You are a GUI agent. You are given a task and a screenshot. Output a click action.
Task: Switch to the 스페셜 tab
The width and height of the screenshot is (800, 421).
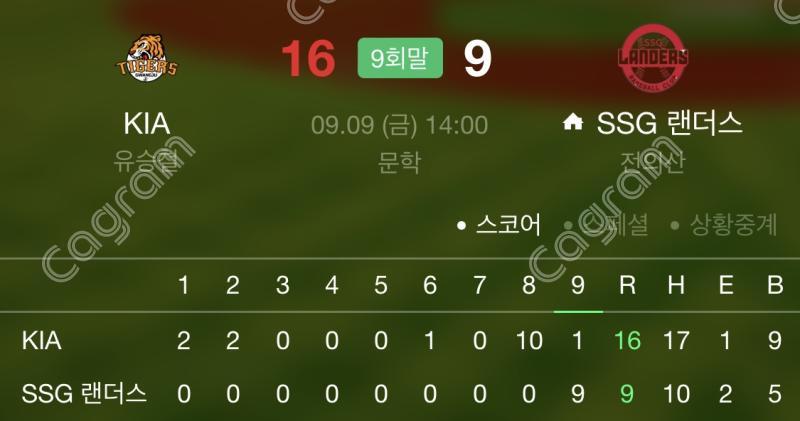pos(614,224)
